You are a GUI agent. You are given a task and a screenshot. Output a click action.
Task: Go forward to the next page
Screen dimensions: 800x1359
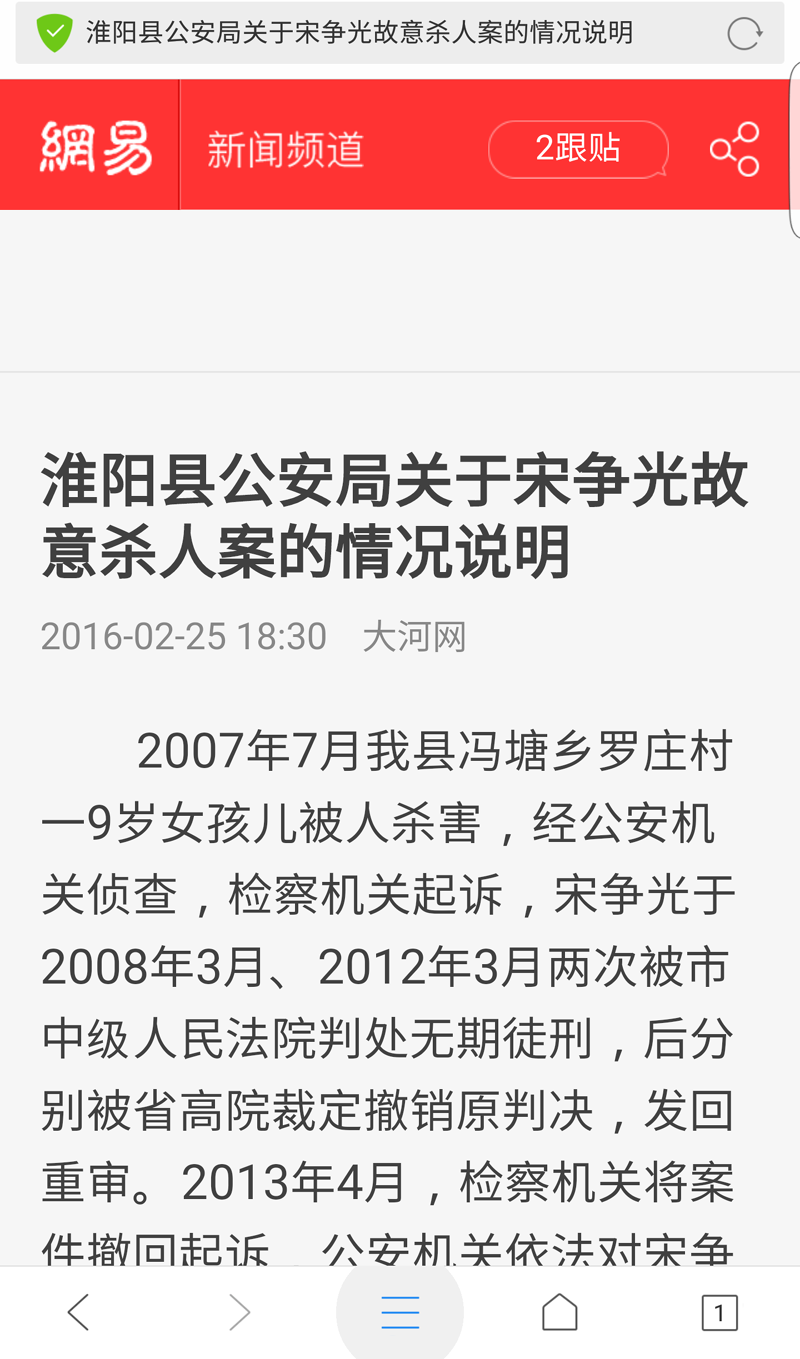[x=239, y=1312]
